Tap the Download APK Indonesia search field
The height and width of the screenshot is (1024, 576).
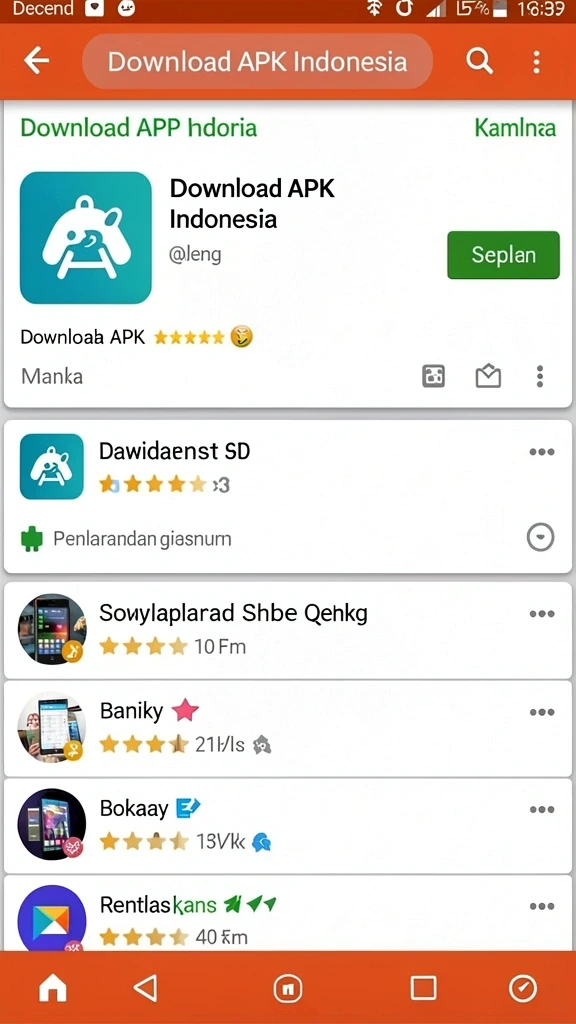pyautogui.click(x=257, y=61)
